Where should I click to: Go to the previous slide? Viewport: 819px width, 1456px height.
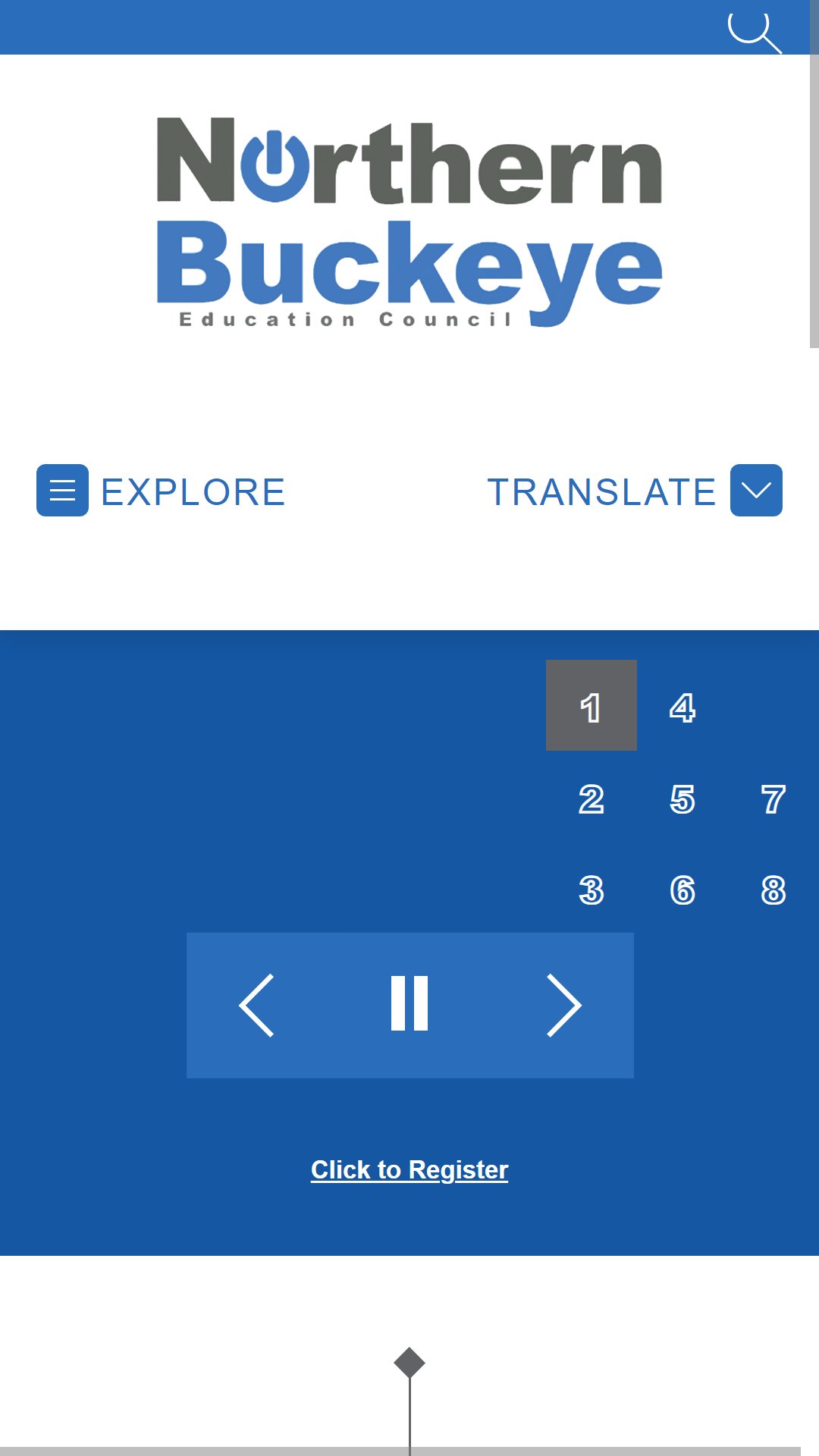[x=257, y=1006]
